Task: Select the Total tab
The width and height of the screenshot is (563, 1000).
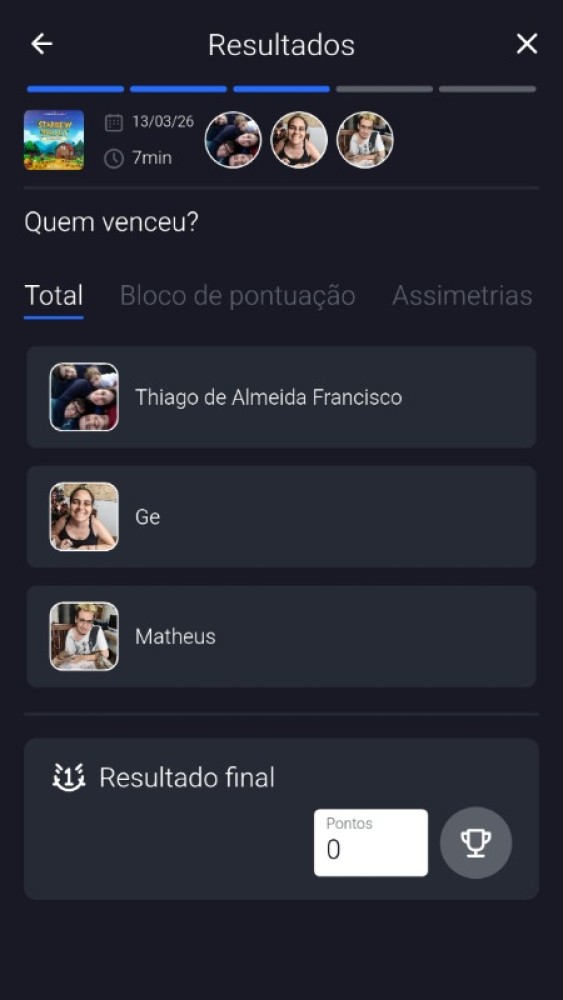Action: 54,296
